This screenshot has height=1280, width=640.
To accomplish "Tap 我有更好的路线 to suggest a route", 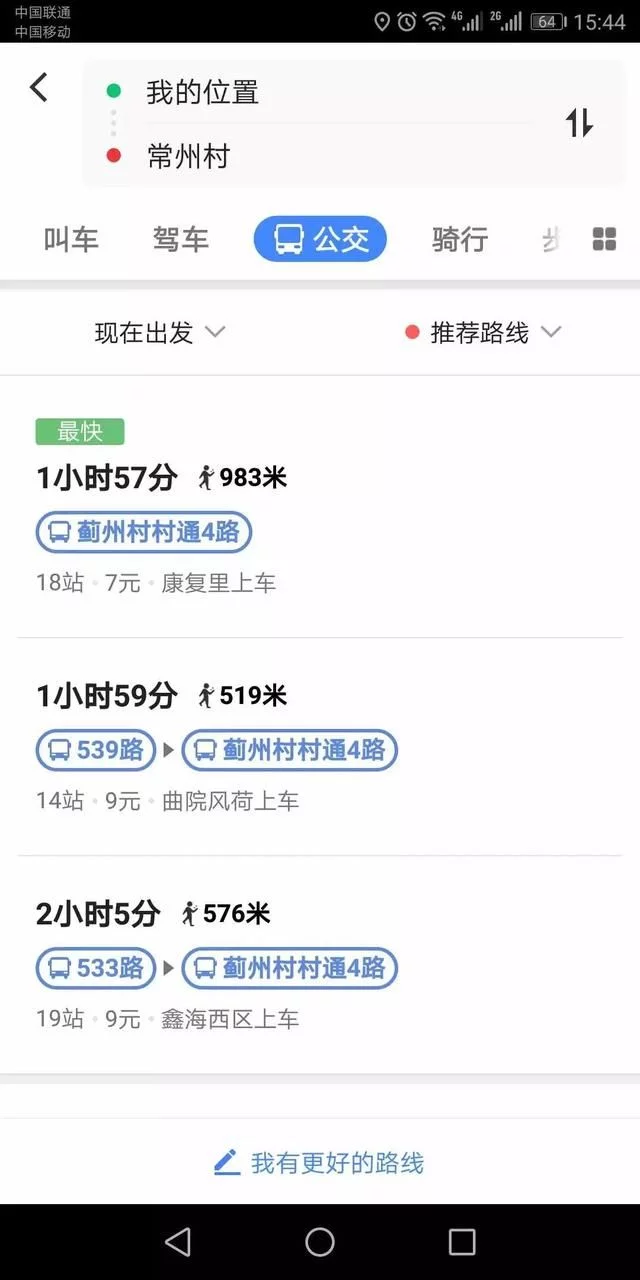I will click(320, 1163).
